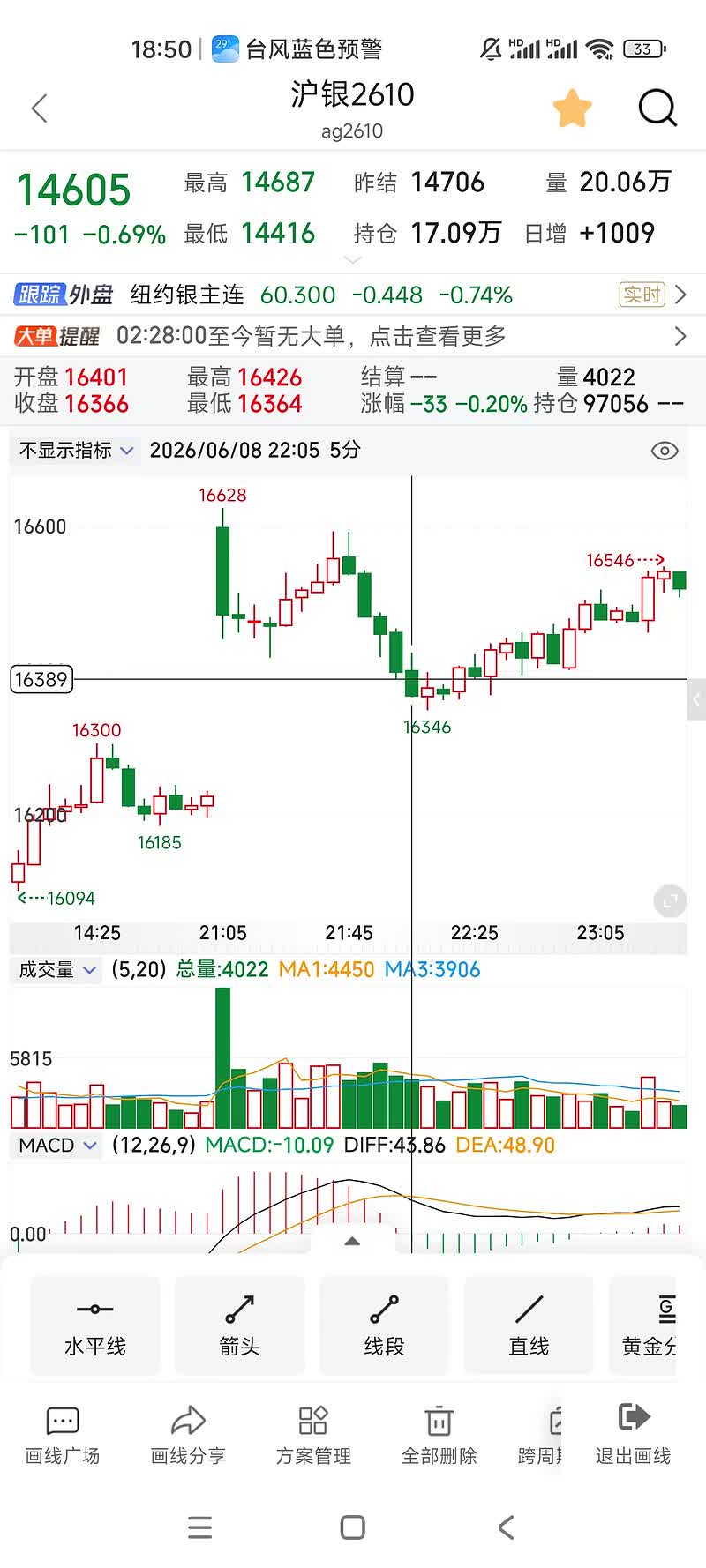Share drawing via 画线分享

[x=188, y=1436]
